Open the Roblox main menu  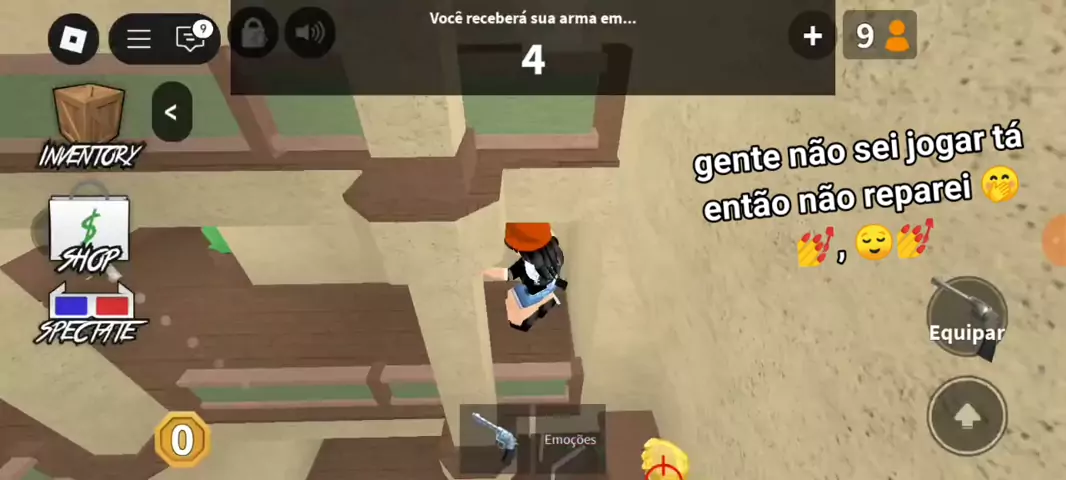[x=74, y=39]
